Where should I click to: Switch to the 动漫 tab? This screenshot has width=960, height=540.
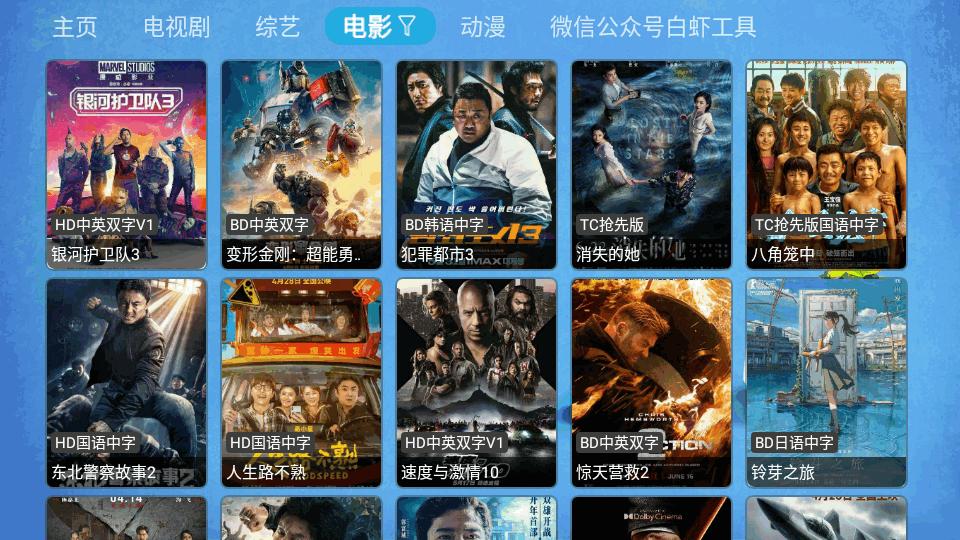point(483,27)
